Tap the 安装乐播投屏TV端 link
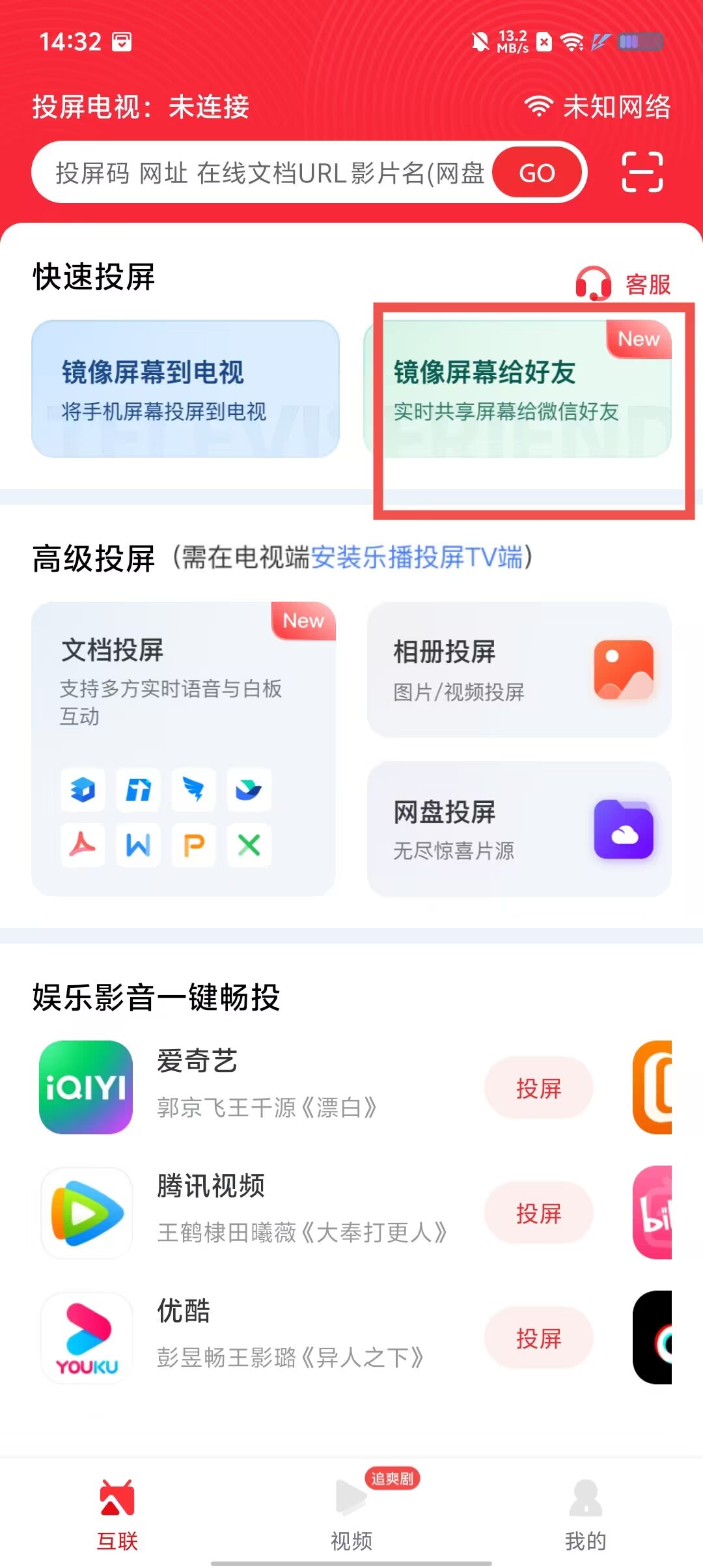This screenshot has height=1568, width=703. point(417,557)
